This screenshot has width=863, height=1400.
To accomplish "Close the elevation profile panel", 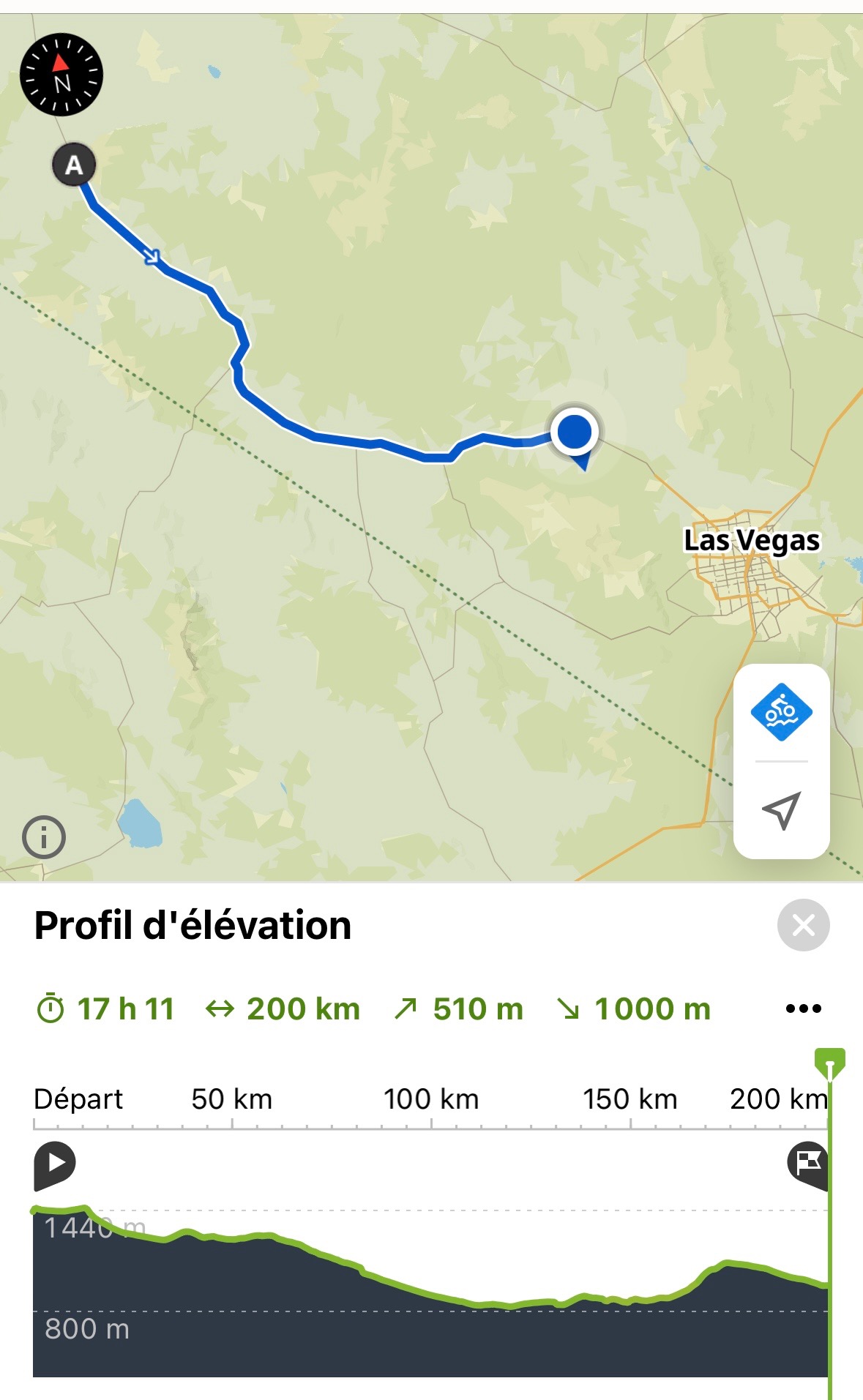I will click(x=803, y=925).
